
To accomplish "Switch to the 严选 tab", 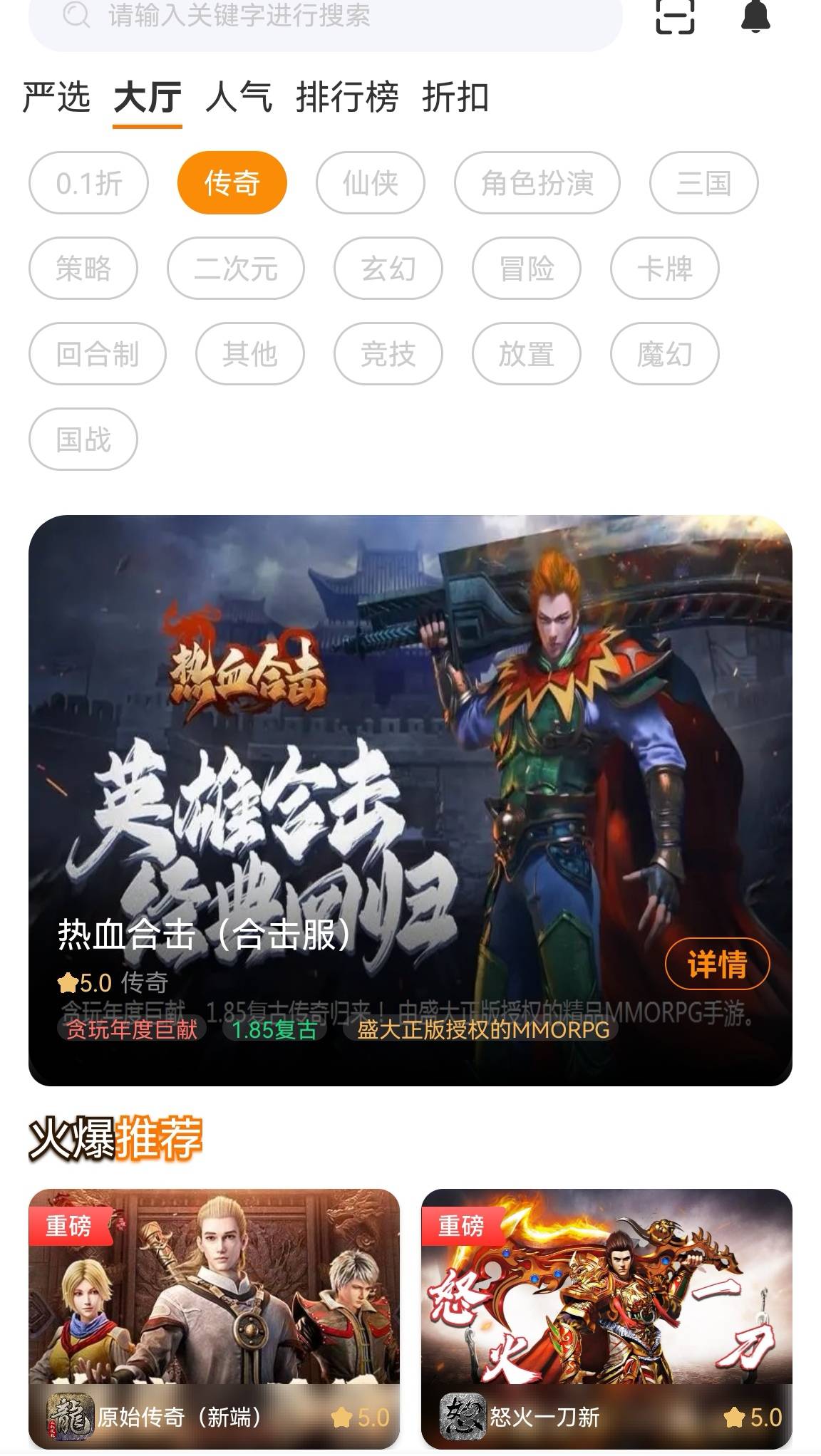I will (56, 98).
